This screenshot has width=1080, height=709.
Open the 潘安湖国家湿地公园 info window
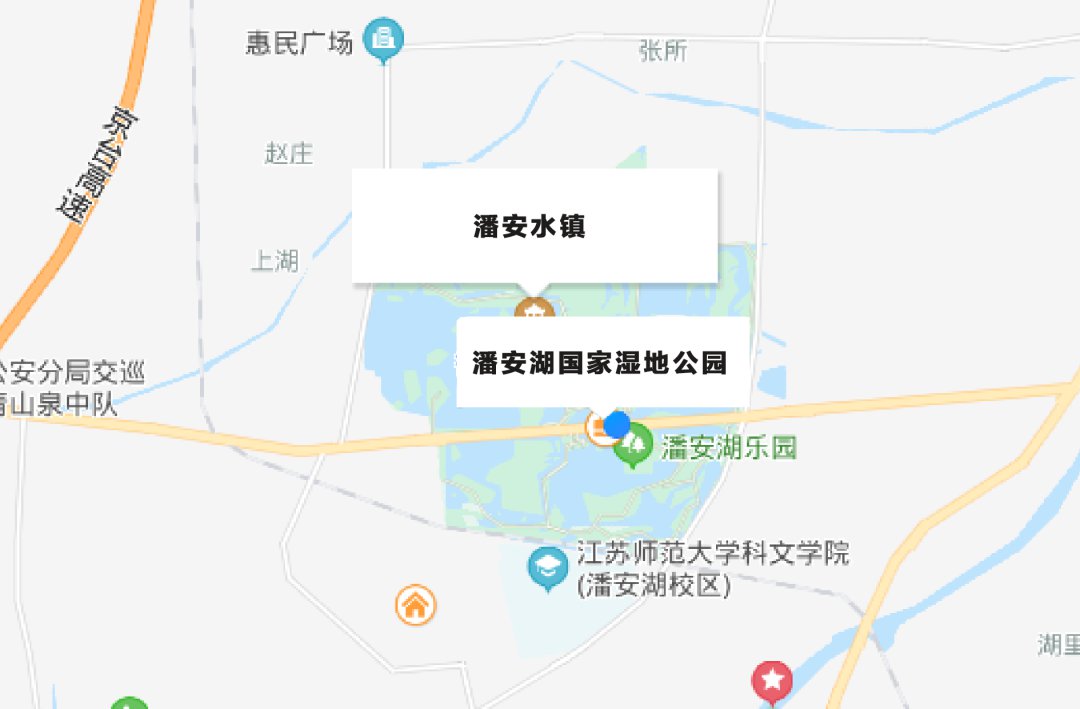pyautogui.click(x=602, y=362)
